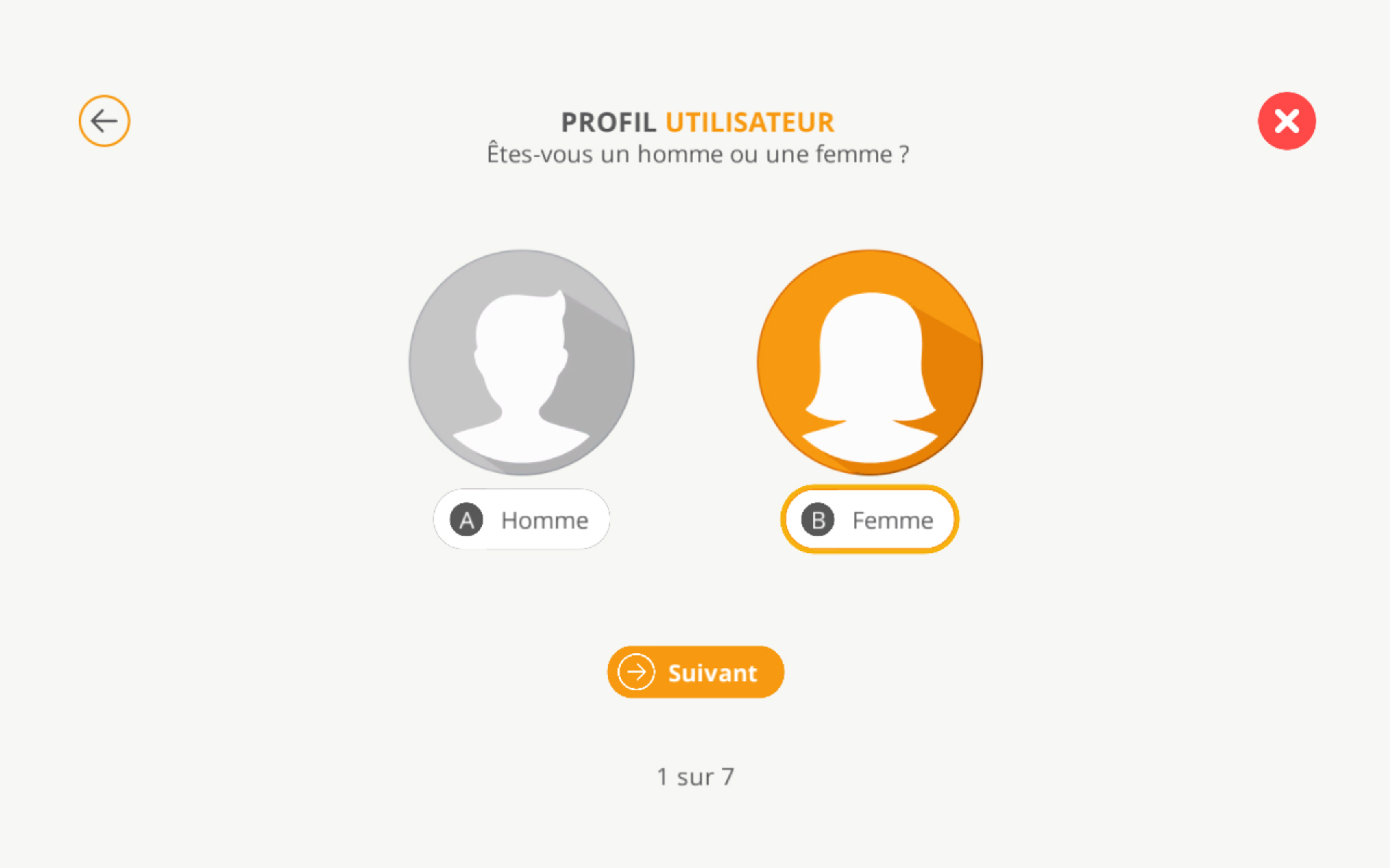Close the user profile setup
This screenshot has height=868, width=1390.
click(x=1286, y=121)
